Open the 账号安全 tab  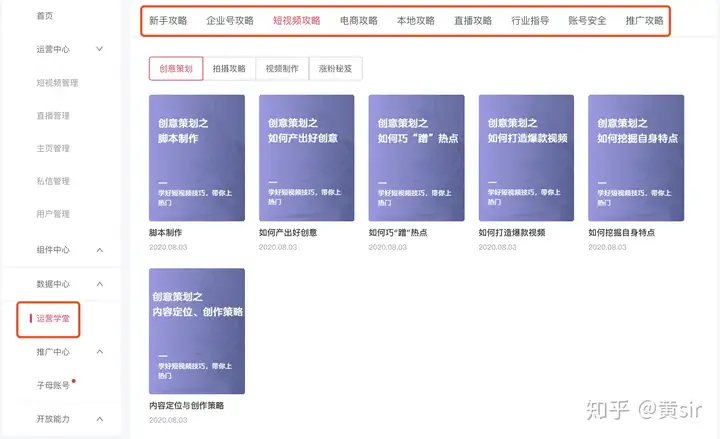click(x=587, y=21)
